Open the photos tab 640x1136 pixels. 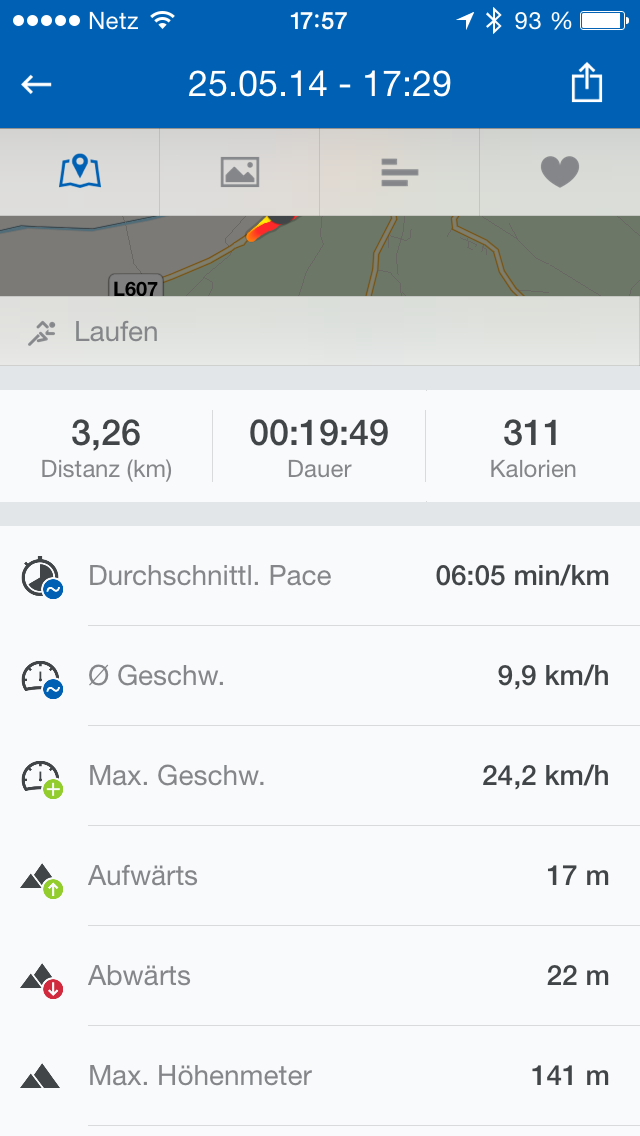point(240,172)
